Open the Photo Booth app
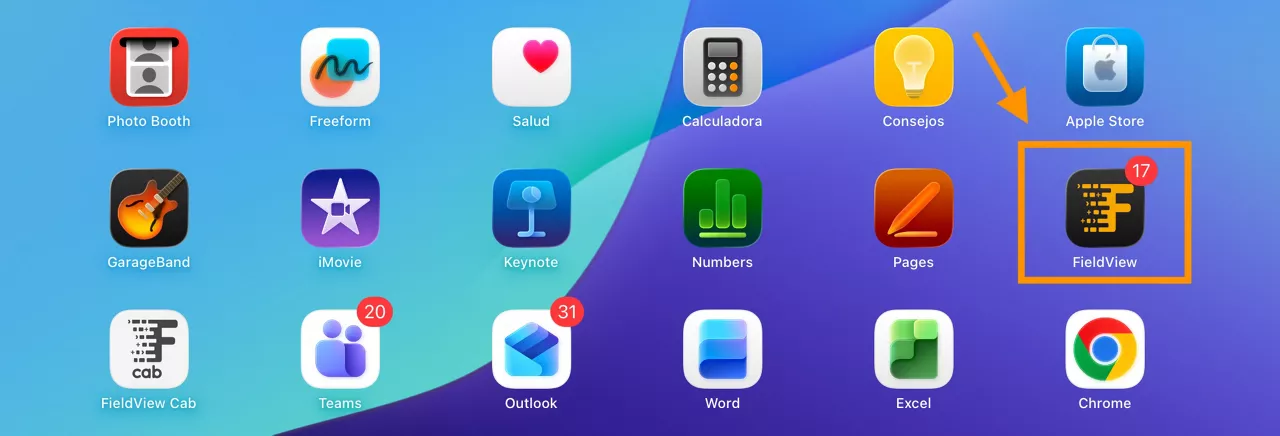 click(149, 67)
